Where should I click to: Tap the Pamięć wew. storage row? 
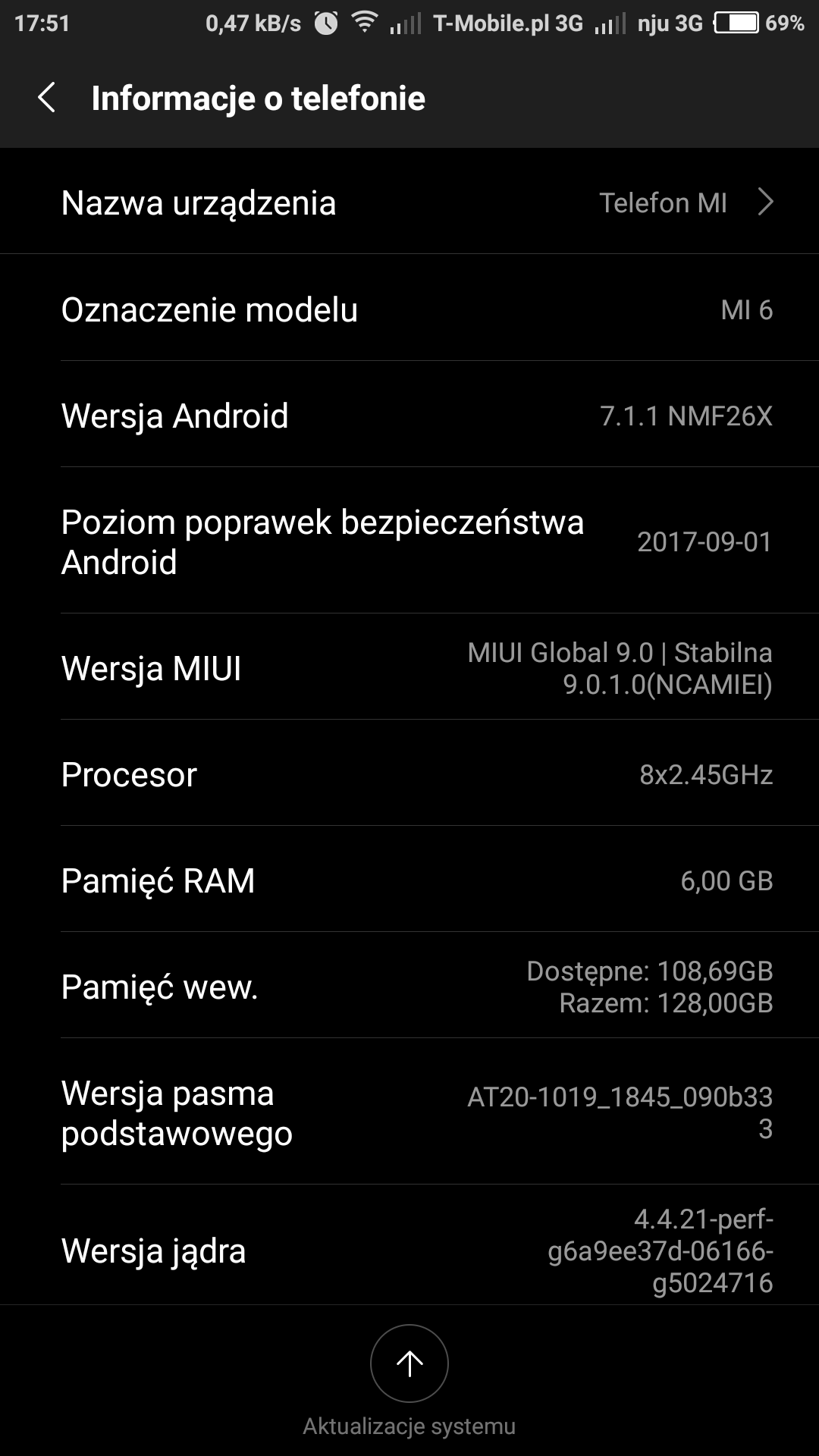pos(409,987)
